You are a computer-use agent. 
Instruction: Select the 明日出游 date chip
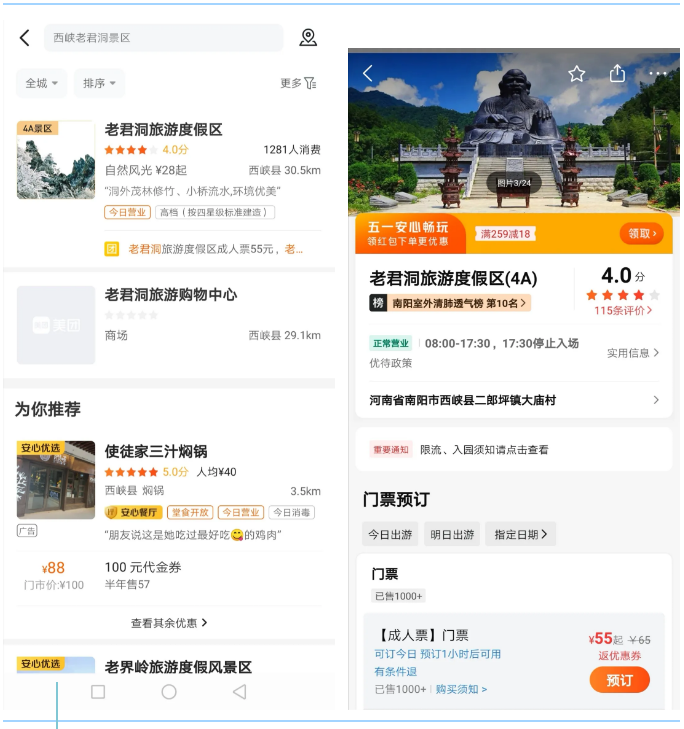click(x=451, y=534)
